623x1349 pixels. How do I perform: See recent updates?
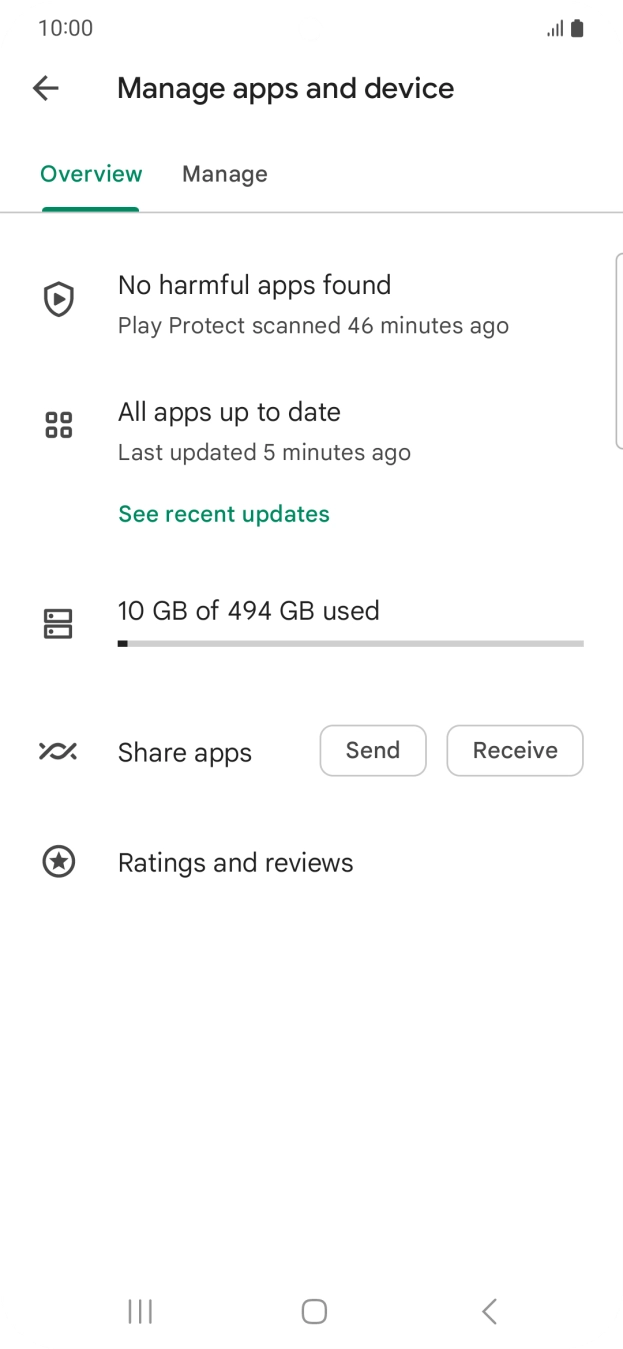click(x=224, y=514)
